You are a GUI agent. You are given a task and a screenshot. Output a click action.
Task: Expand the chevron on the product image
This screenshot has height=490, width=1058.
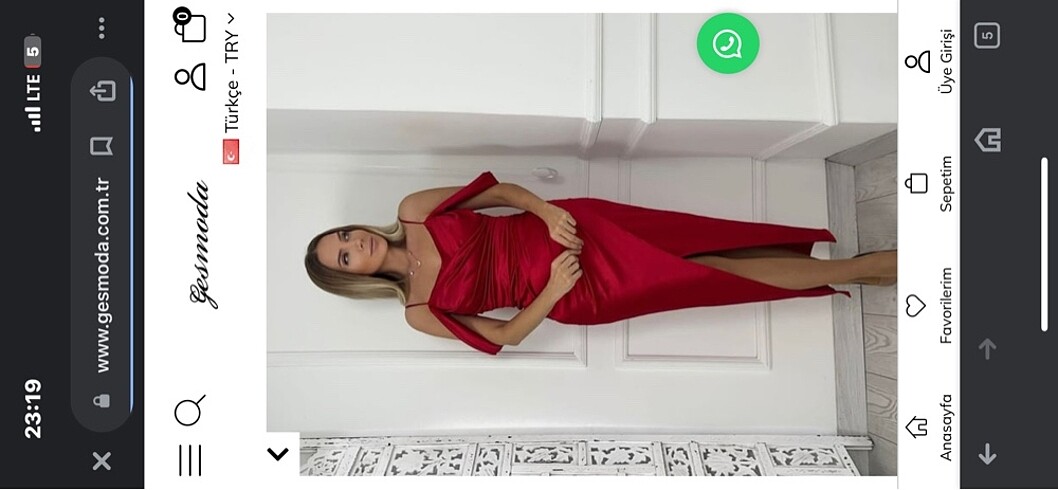(x=278, y=454)
